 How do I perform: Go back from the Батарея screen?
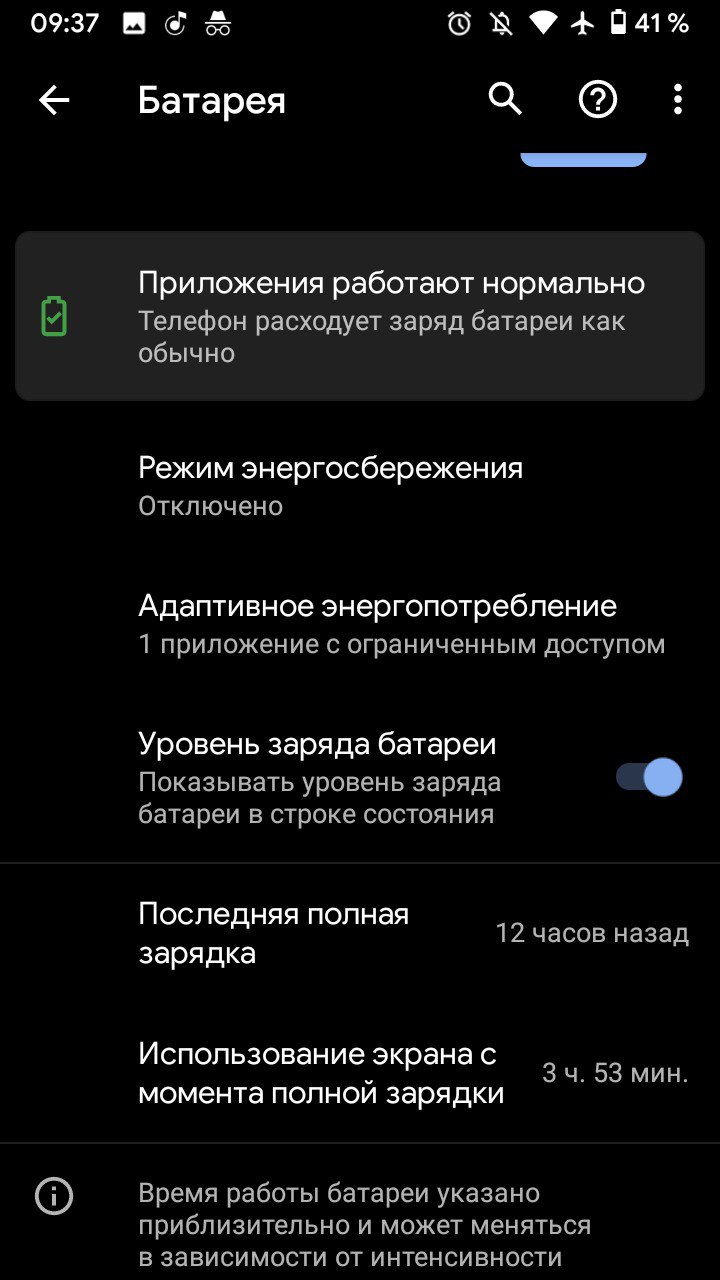point(54,100)
